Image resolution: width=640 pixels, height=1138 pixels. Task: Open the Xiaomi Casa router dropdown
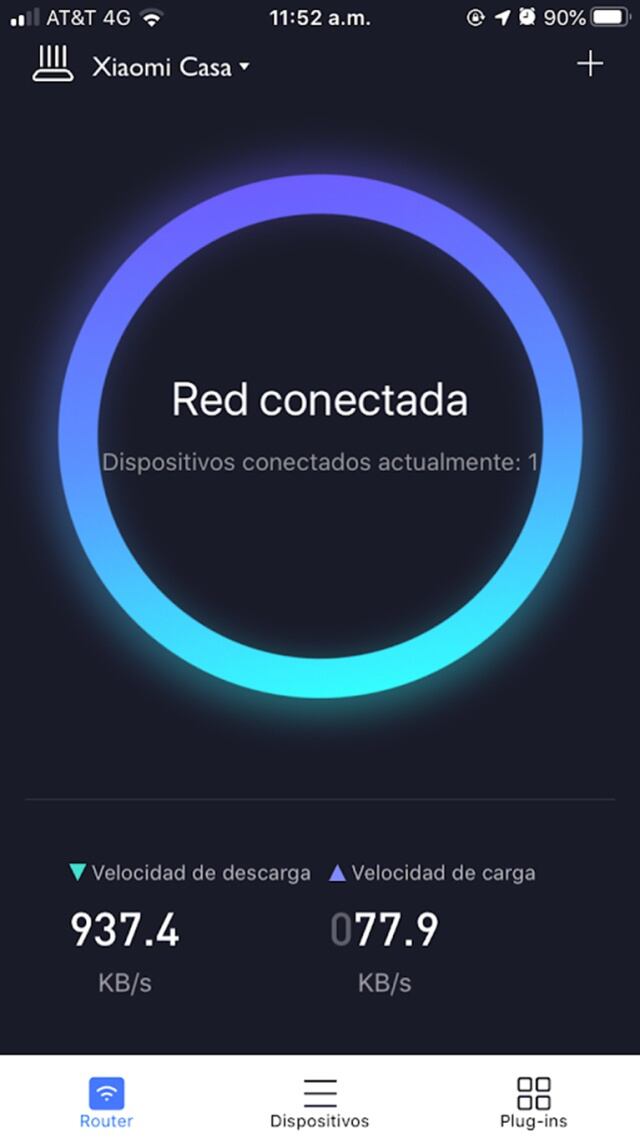[x=170, y=67]
